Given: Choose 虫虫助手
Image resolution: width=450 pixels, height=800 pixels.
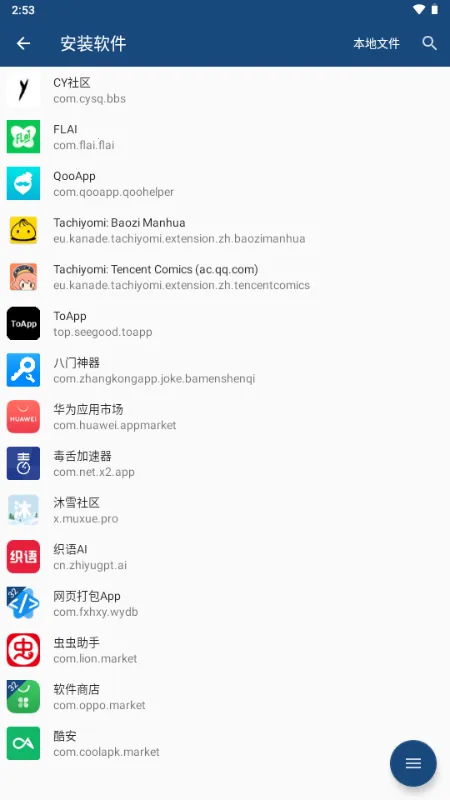Looking at the screenshot, I should point(225,650).
